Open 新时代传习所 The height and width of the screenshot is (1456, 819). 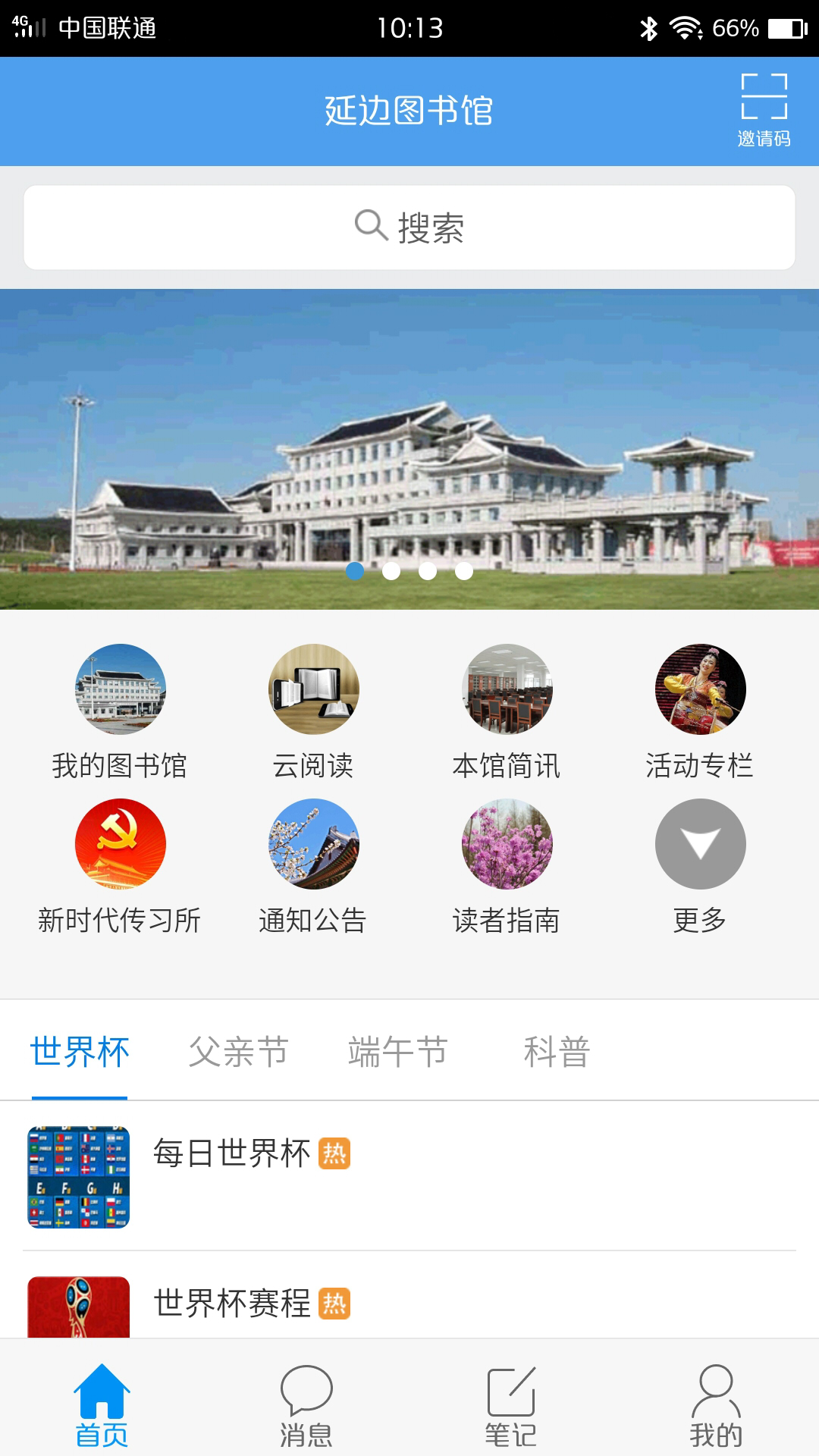click(x=120, y=866)
